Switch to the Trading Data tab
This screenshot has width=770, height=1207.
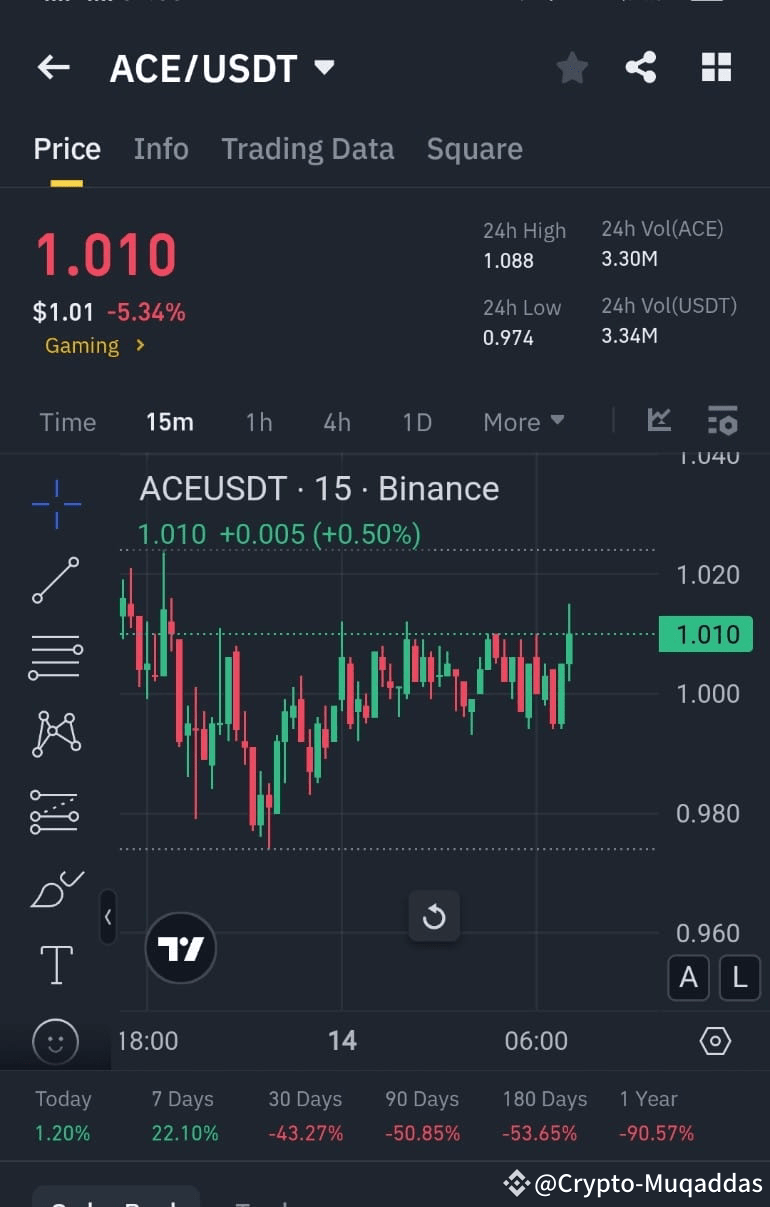(x=307, y=148)
